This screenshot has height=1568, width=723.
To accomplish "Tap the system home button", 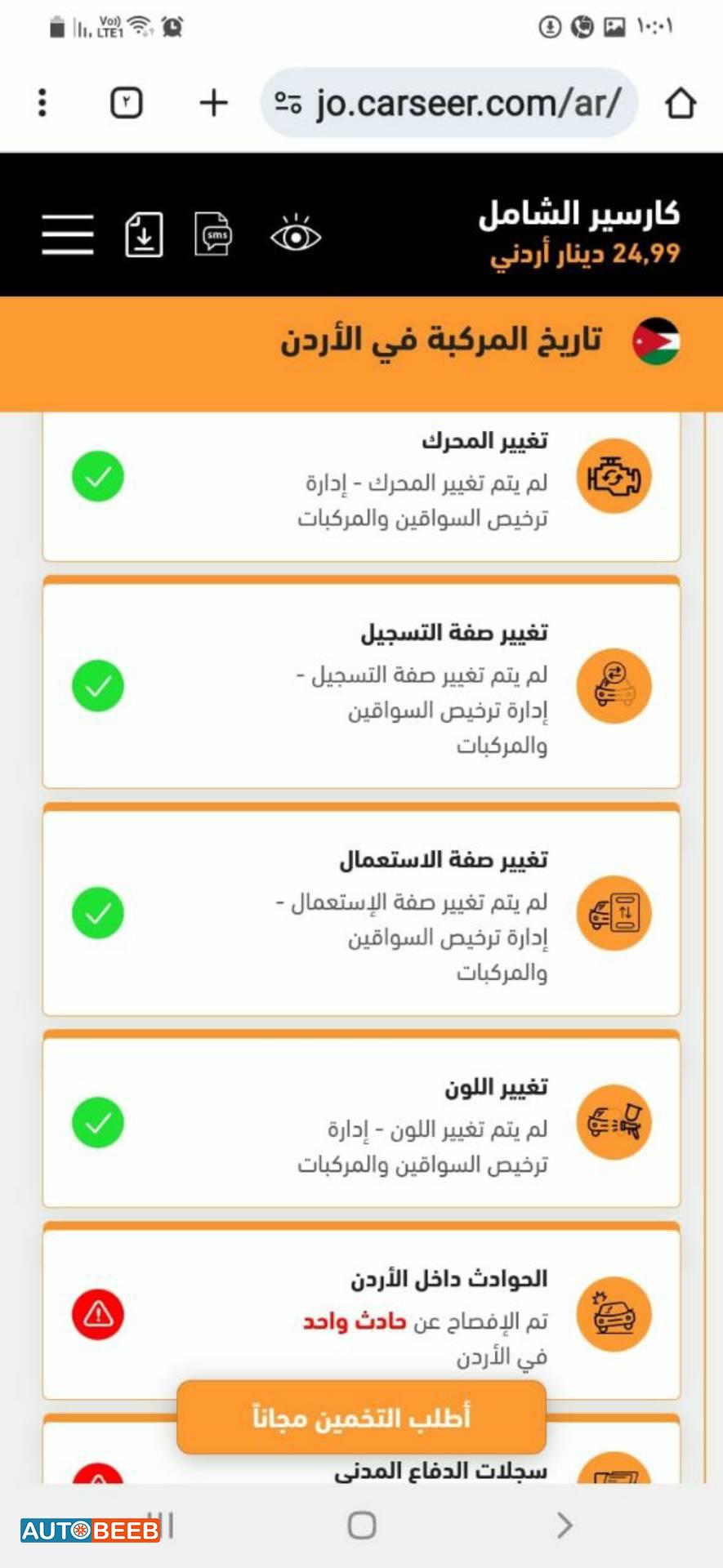I will coord(361,1525).
